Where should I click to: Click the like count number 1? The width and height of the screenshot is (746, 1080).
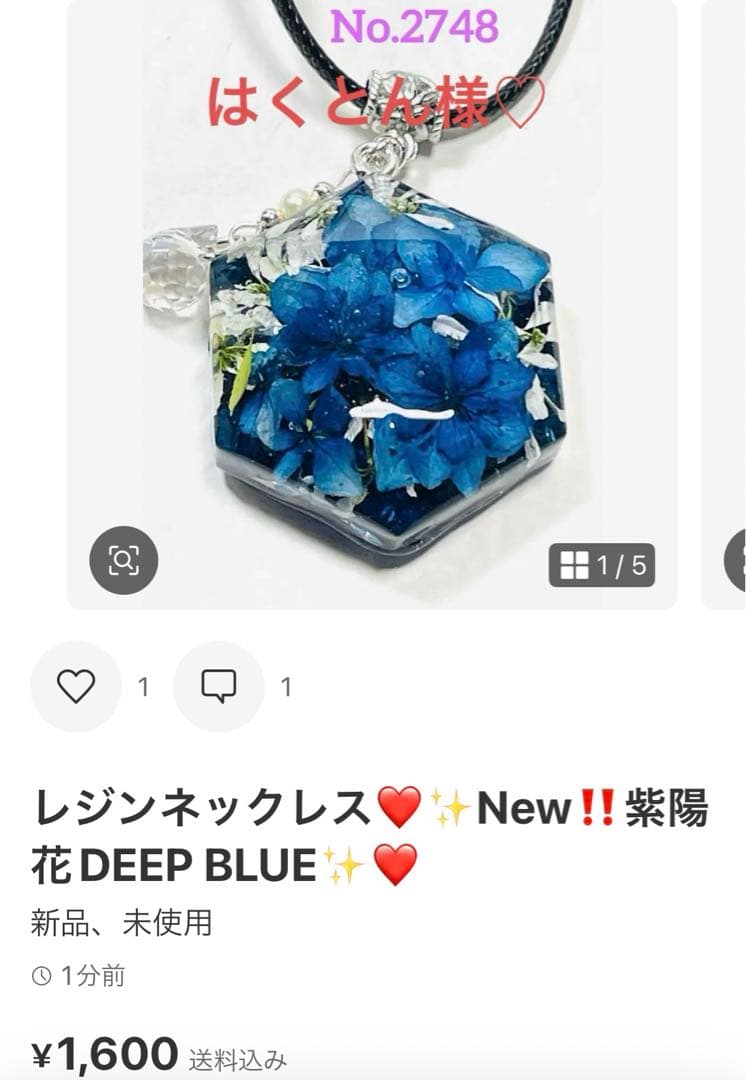[x=141, y=686]
